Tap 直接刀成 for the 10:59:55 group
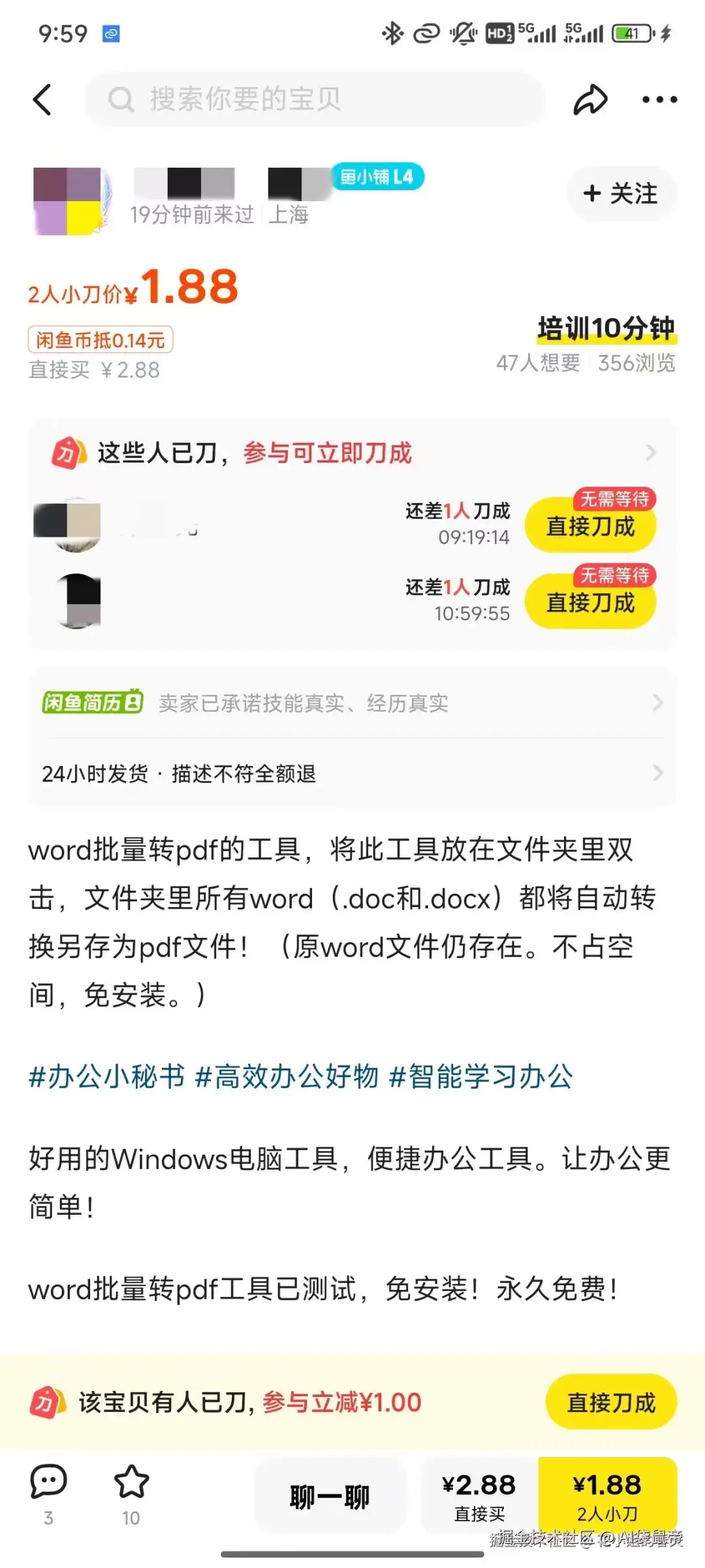The width and height of the screenshot is (705, 1568). [x=590, y=602]
